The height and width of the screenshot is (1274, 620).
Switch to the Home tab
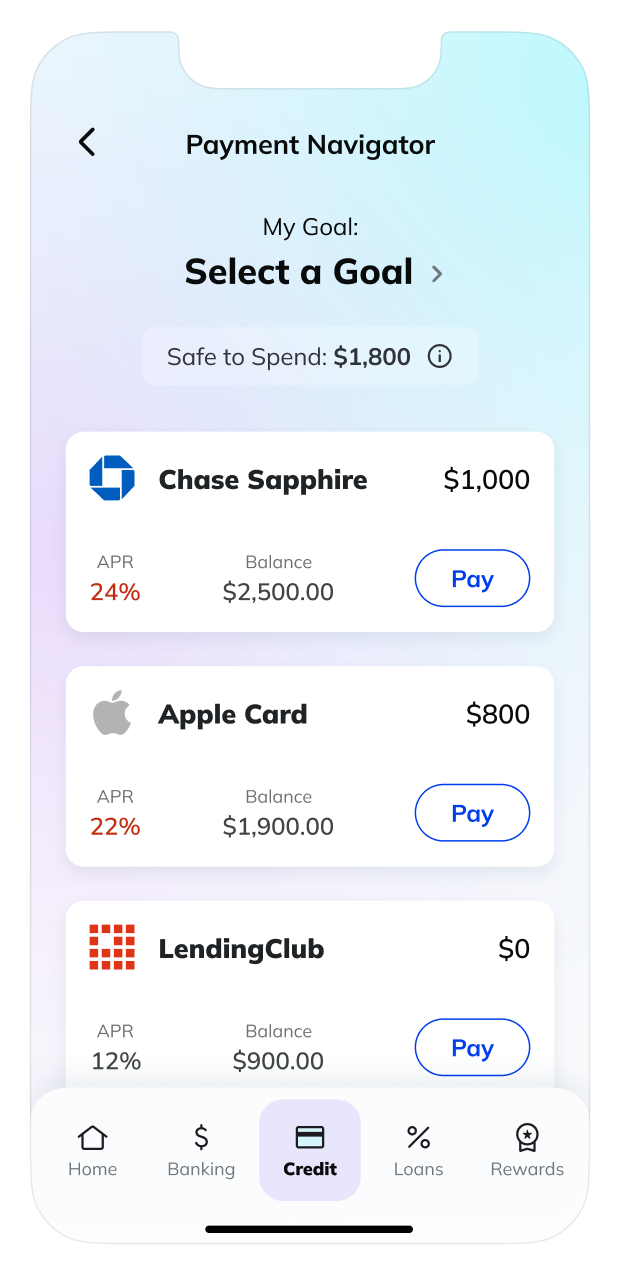coord(92,1150)
